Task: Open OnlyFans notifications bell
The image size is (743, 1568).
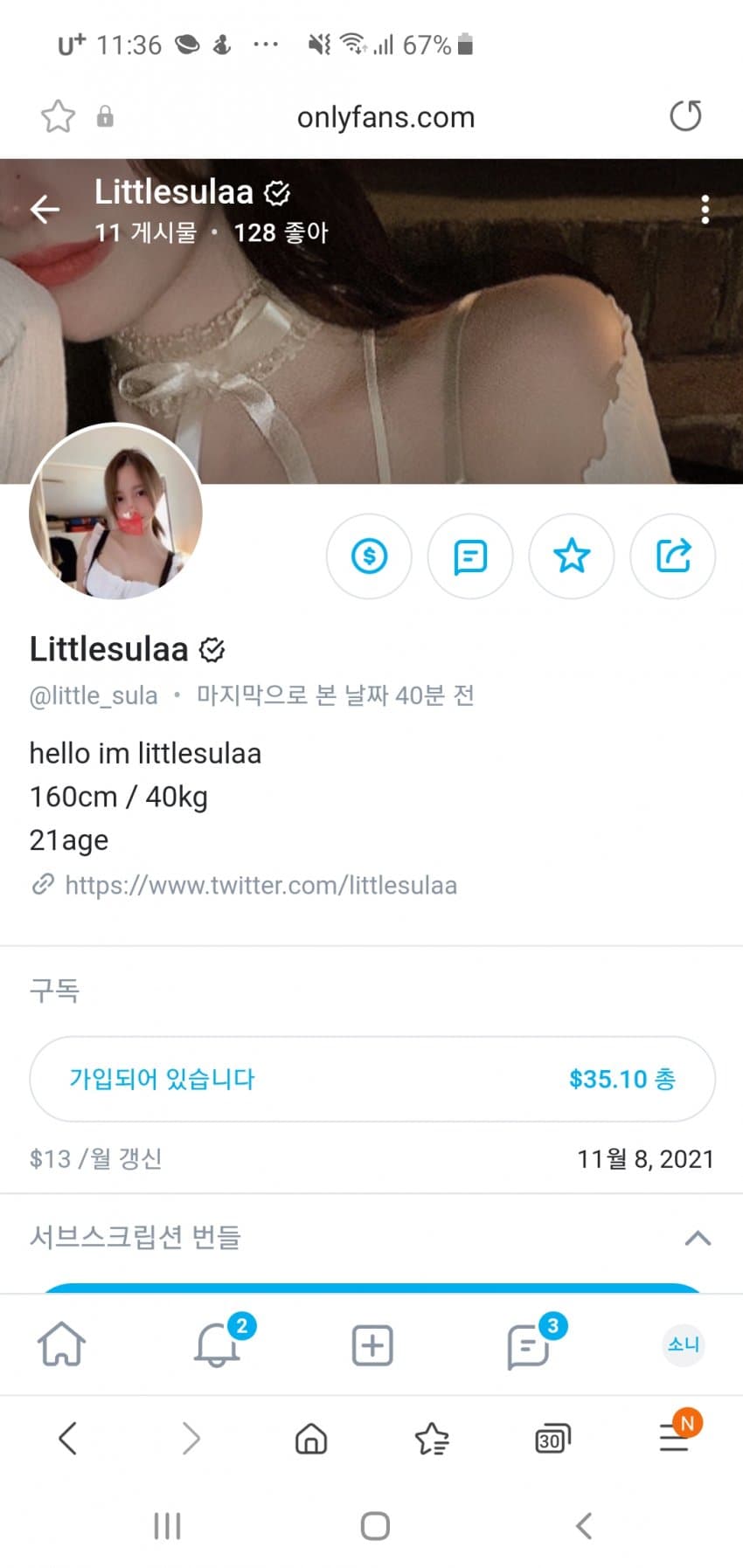Action: [x=217, y=1345]
